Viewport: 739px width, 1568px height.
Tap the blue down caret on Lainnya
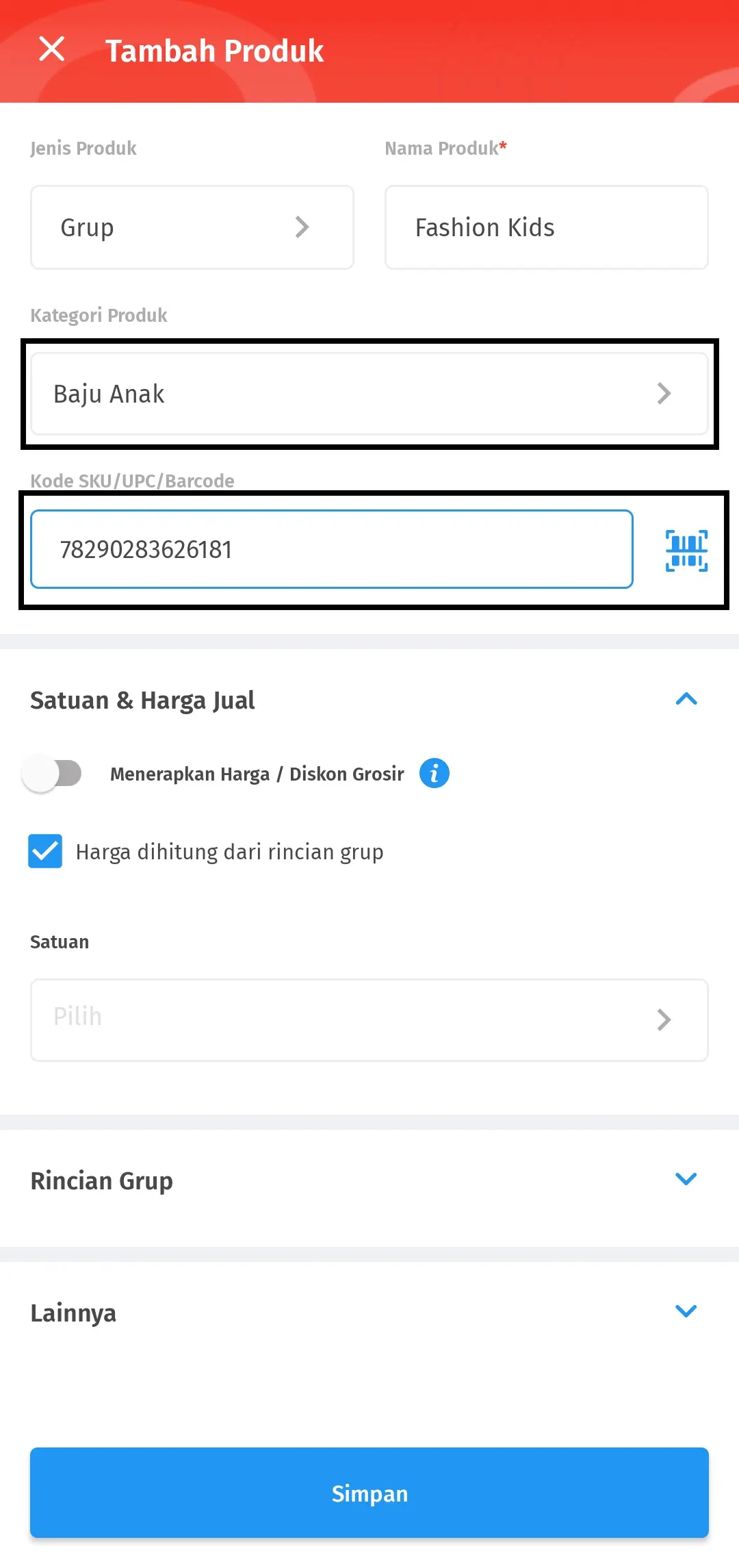[686, 1311]
